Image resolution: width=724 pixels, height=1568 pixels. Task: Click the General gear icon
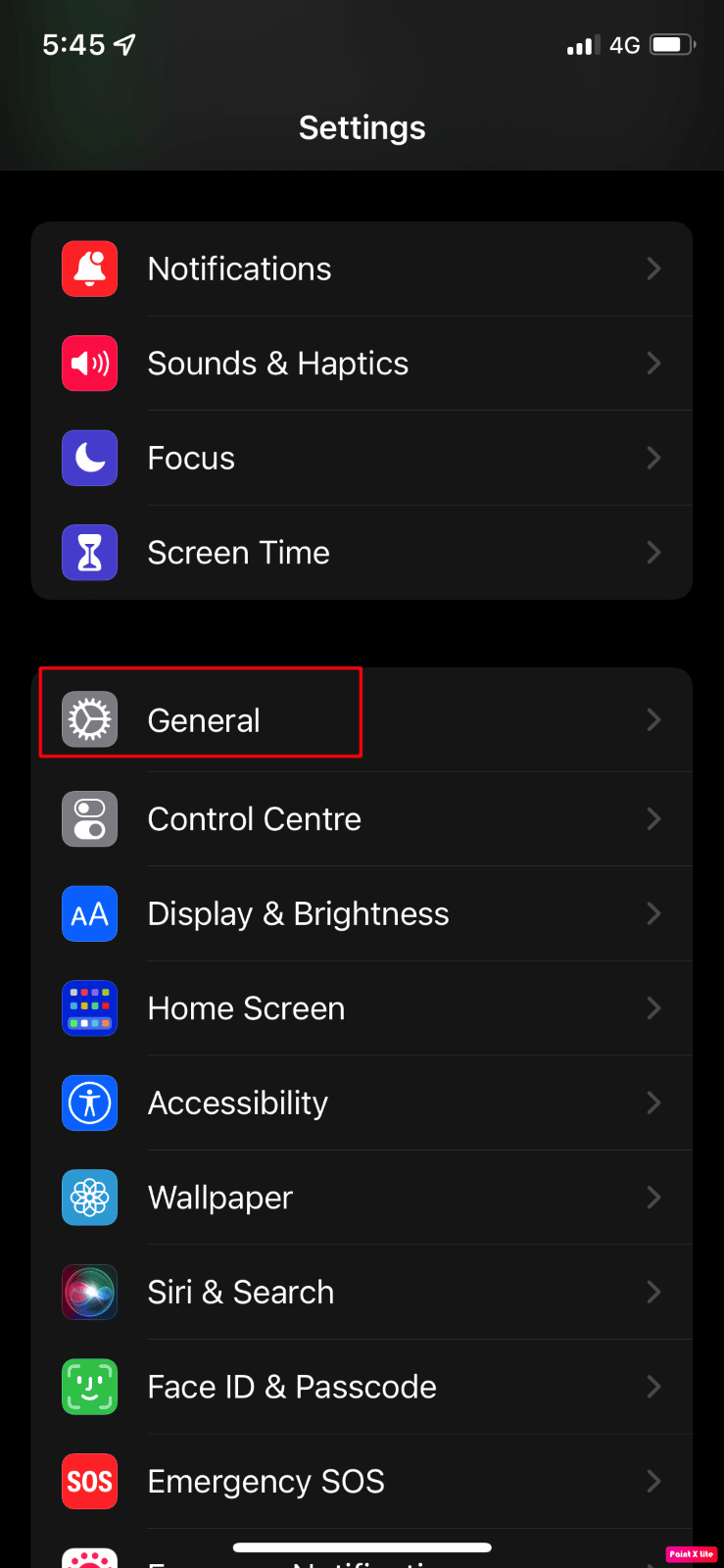pyautogui.click(x=89, y=719)
